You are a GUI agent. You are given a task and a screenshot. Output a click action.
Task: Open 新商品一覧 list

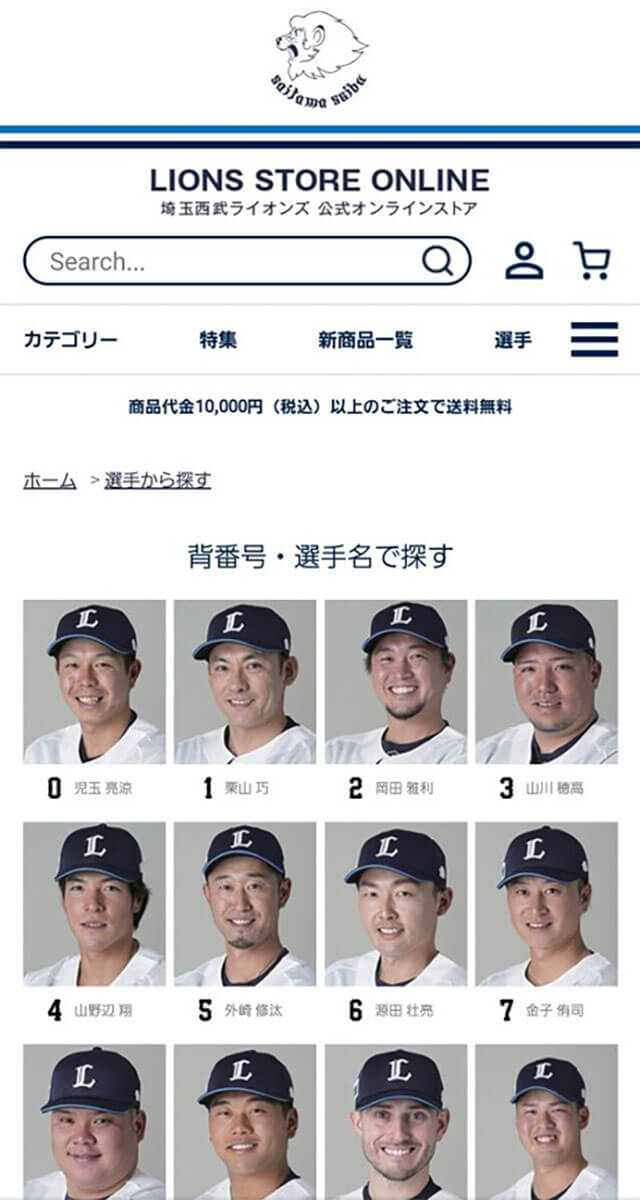tap(365, 340)
